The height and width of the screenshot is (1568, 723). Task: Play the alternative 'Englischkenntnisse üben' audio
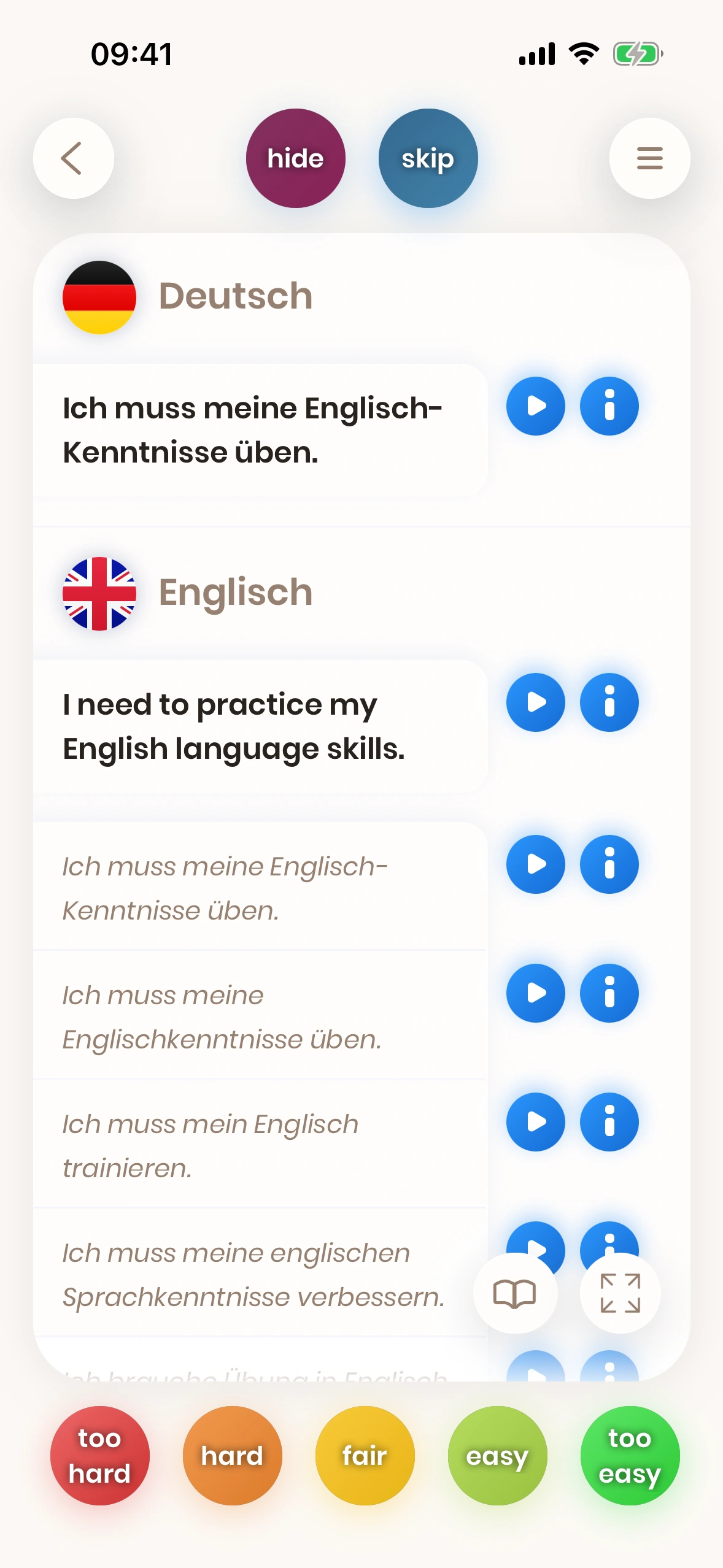coord(535,993)
